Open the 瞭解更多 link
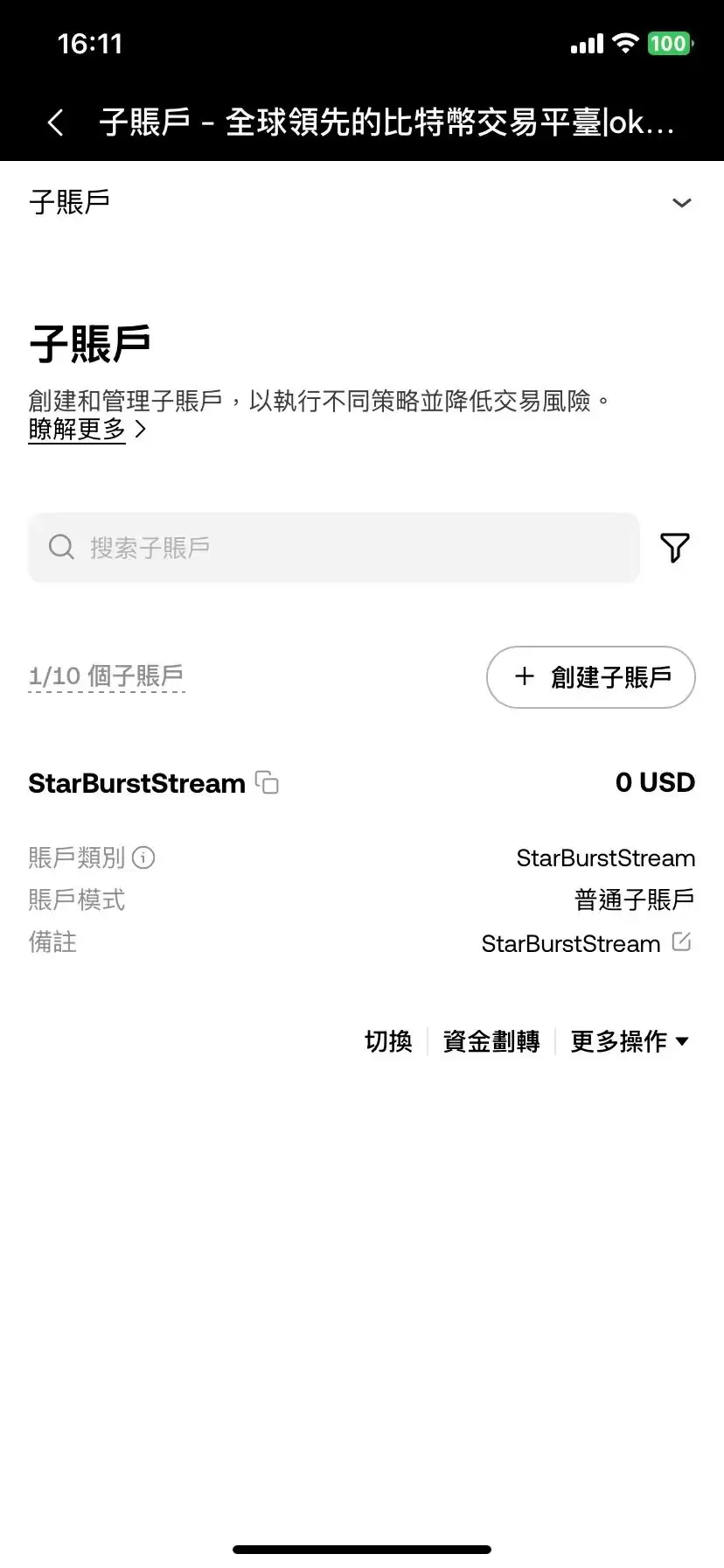 76,429
